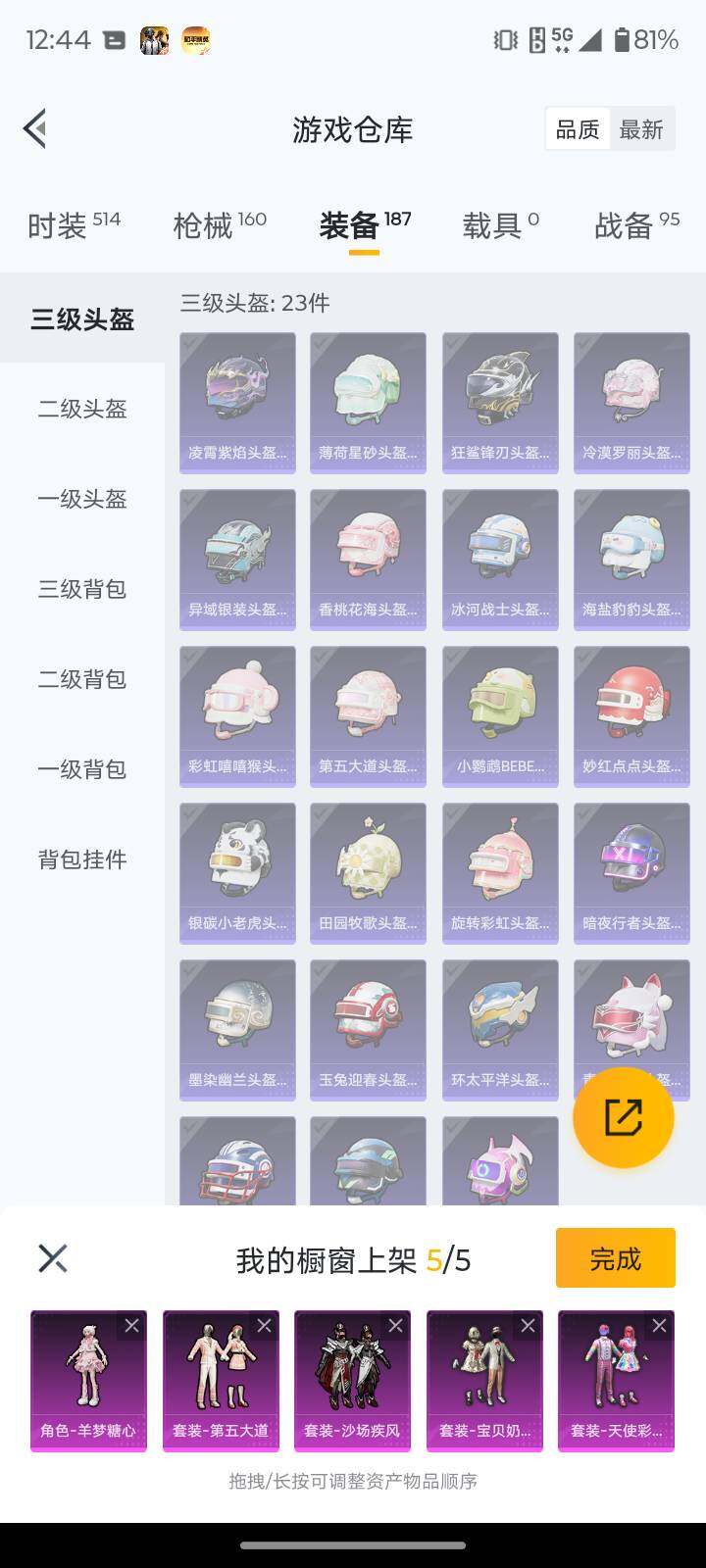
Task: Select the 狂鲨锋刃头盔 item
Action: click(499, 402)
